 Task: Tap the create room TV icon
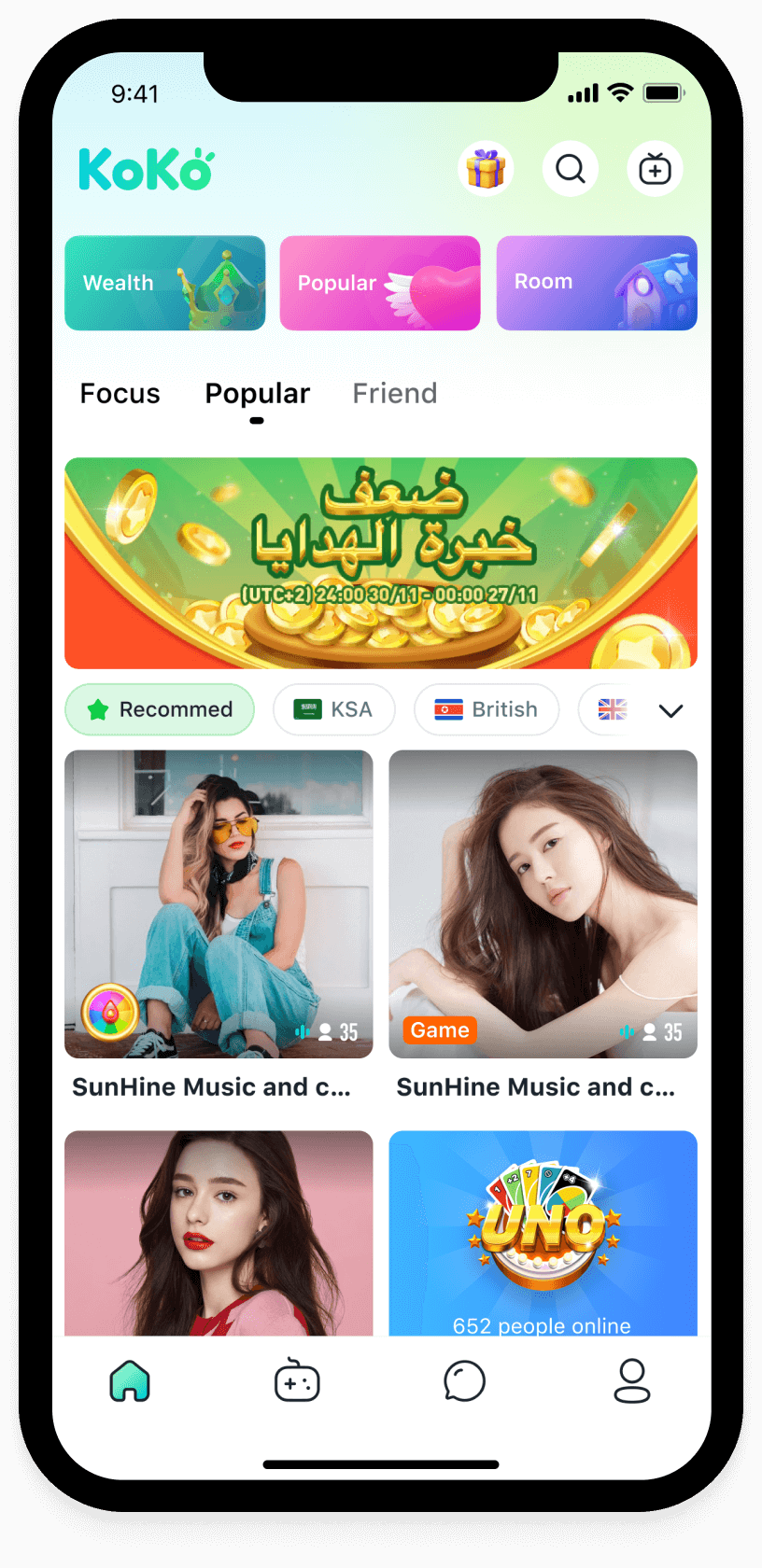655,170
